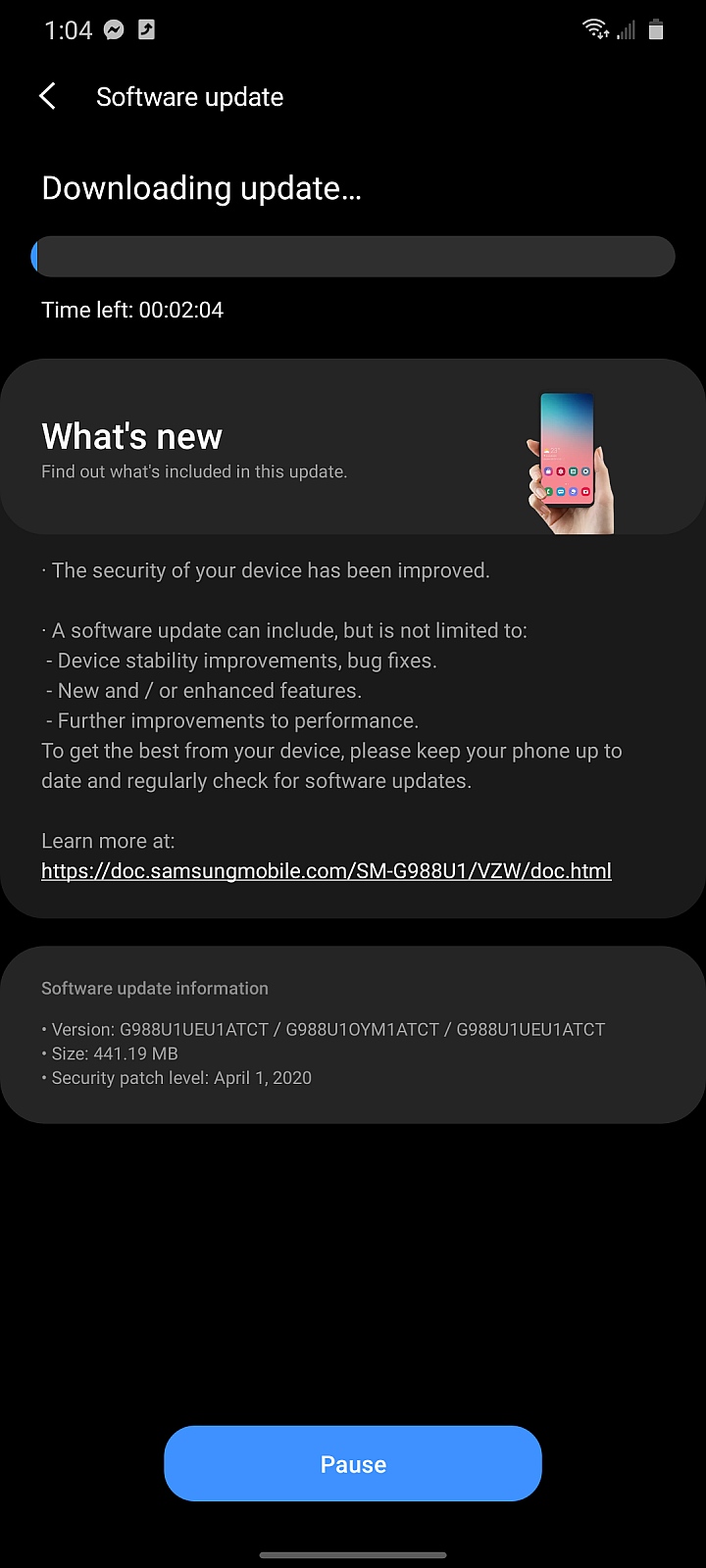This screenshot has width=706, height=1568.
Task: Go back from Software update
Action: [x=47, y=96]
